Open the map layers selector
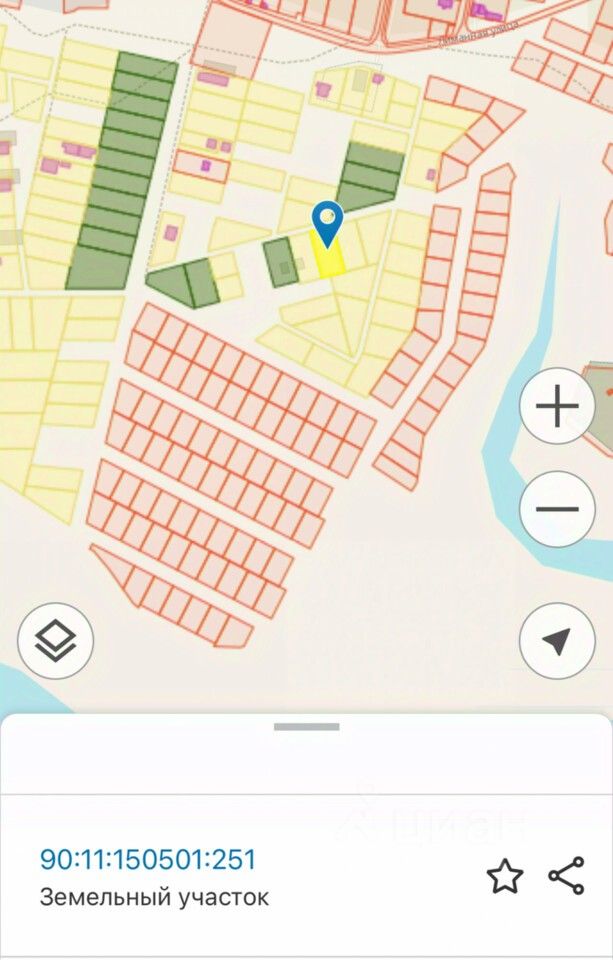The width and height of the screenshot is (613, 960). pos(55,641)
